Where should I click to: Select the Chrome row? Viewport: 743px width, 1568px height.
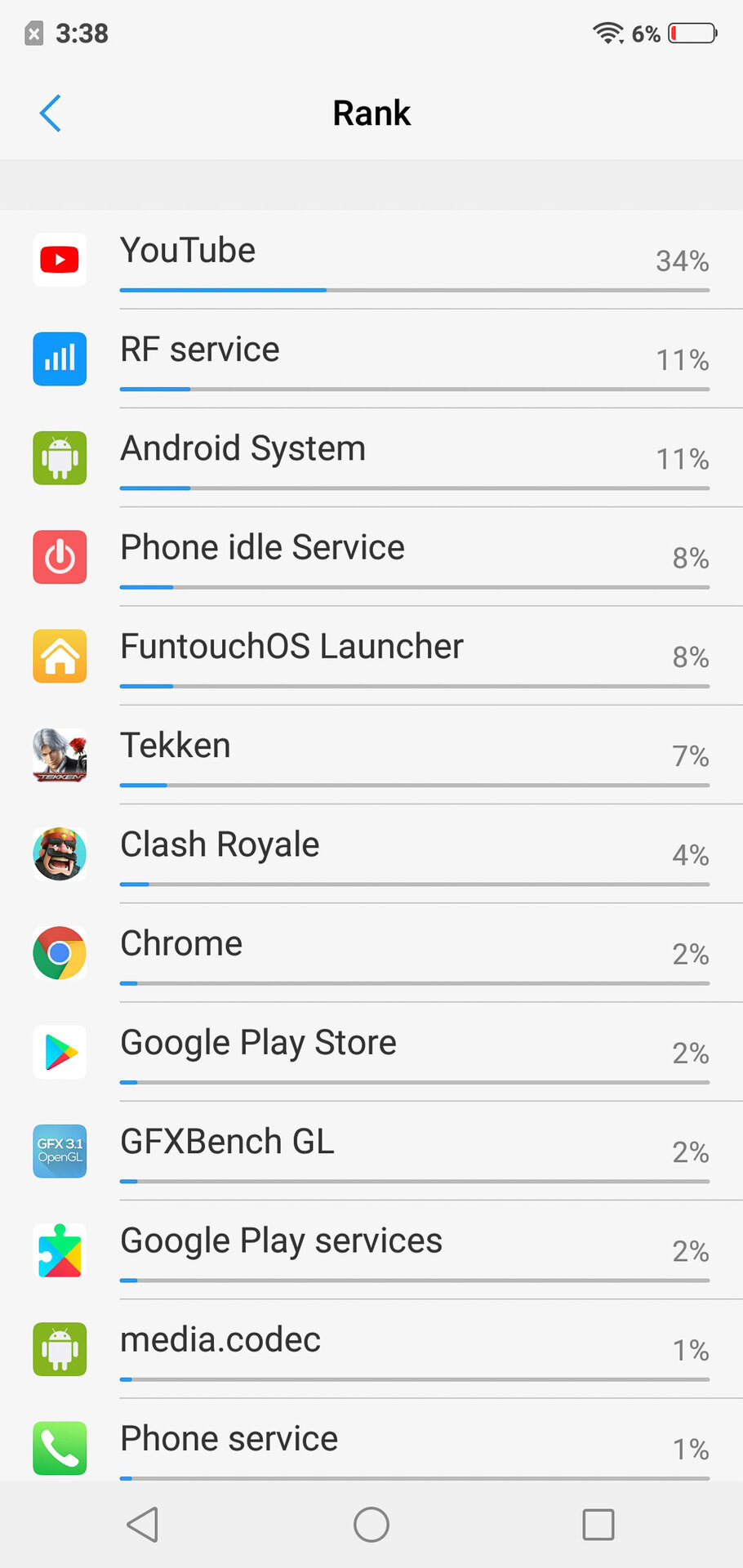coord(371,951)
